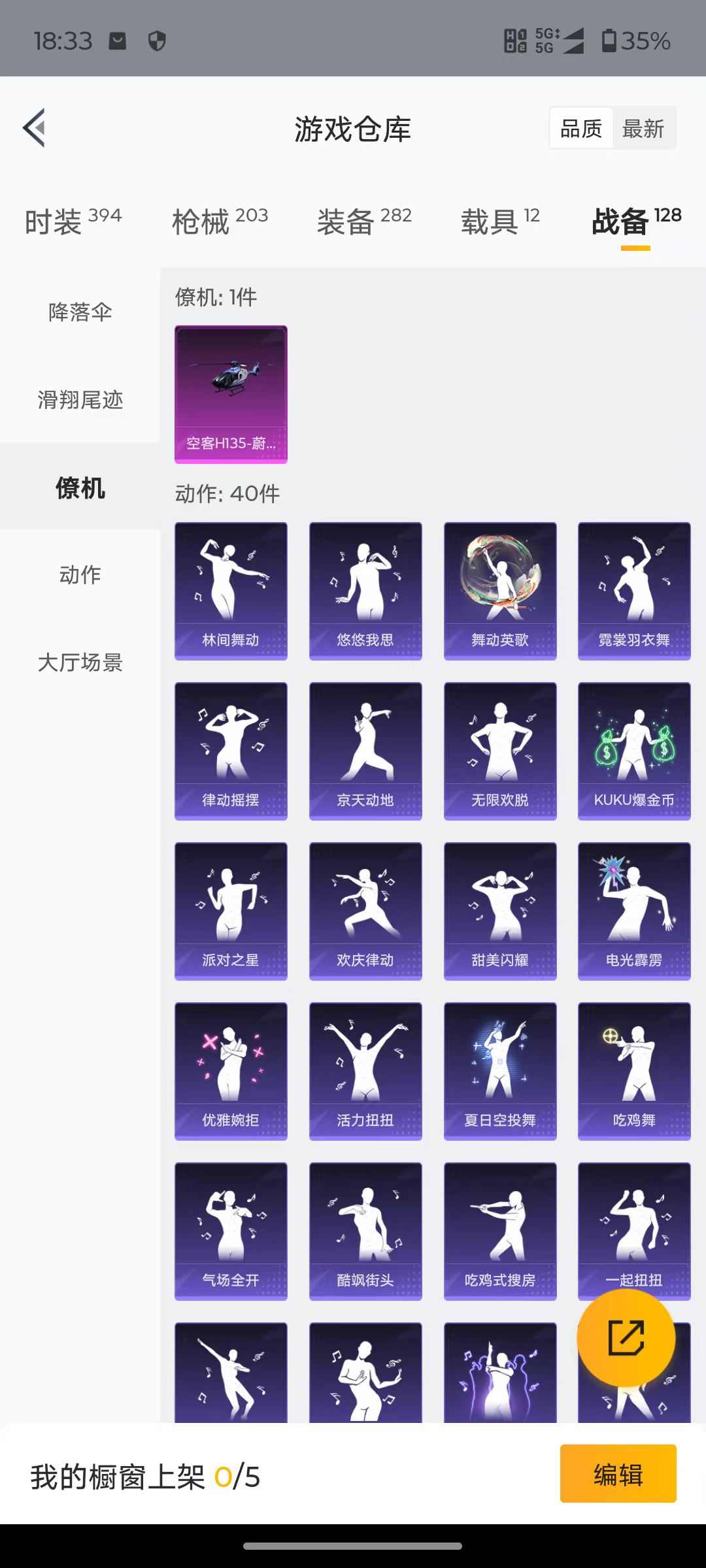The image size is (706, 1568).
Task: Jump to 动作 category in sidebar
Action: tap(80, 574)
